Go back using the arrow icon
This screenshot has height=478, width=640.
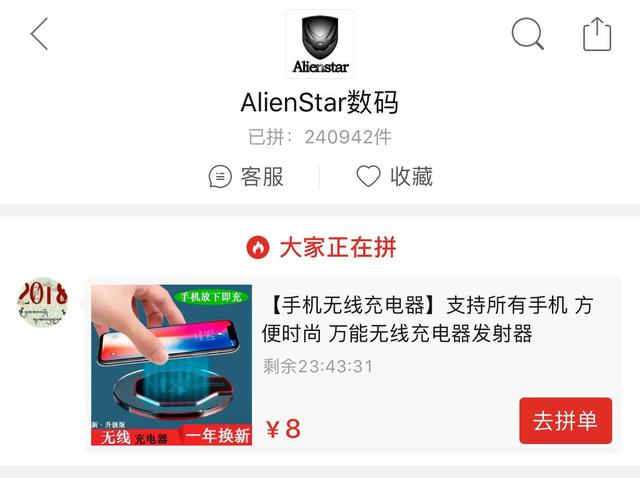(x=39, y=34)
